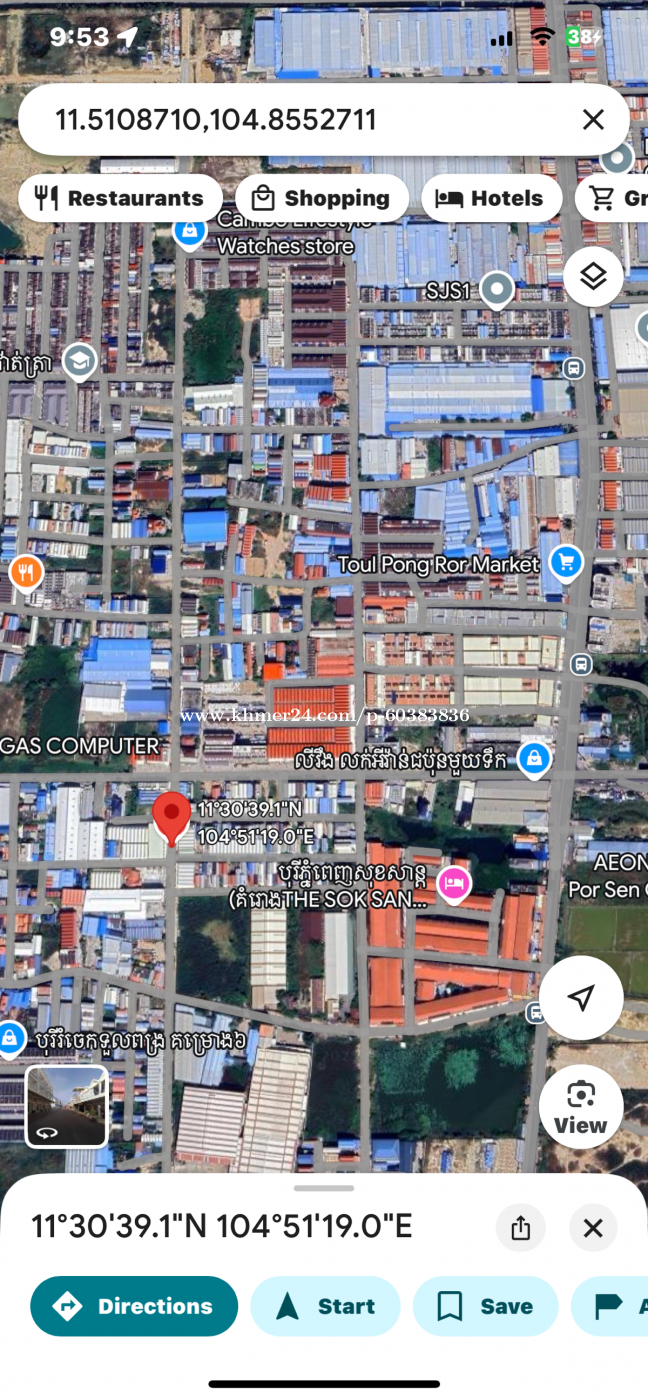Tap the coordinates search field
The width and height of the screenshot is (648, 1400).
click(300, 120)
